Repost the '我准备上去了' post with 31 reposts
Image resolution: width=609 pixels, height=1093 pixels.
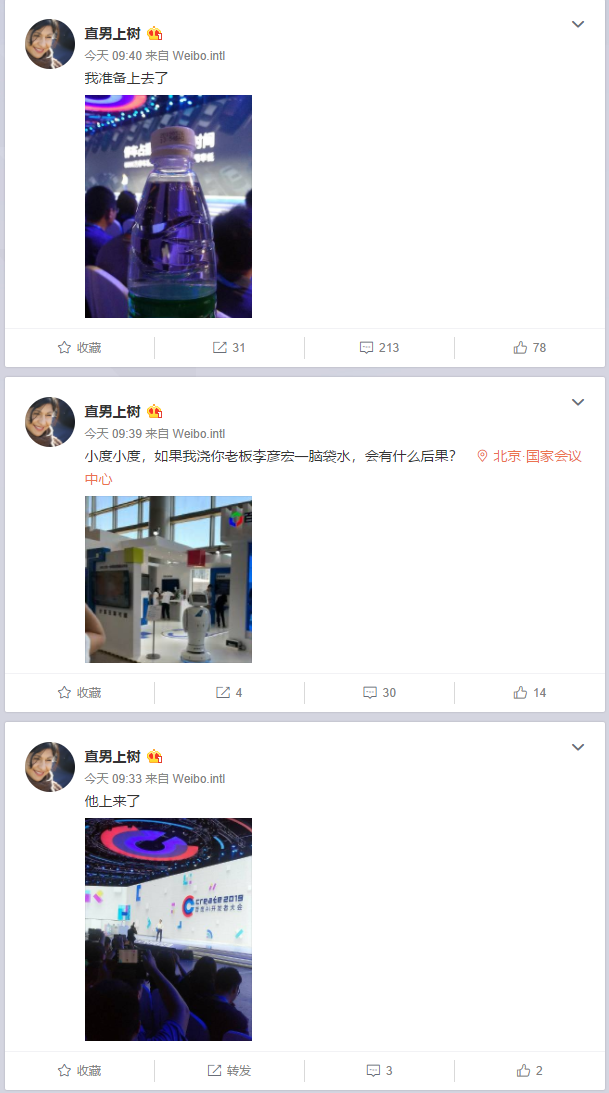[229, 348]
